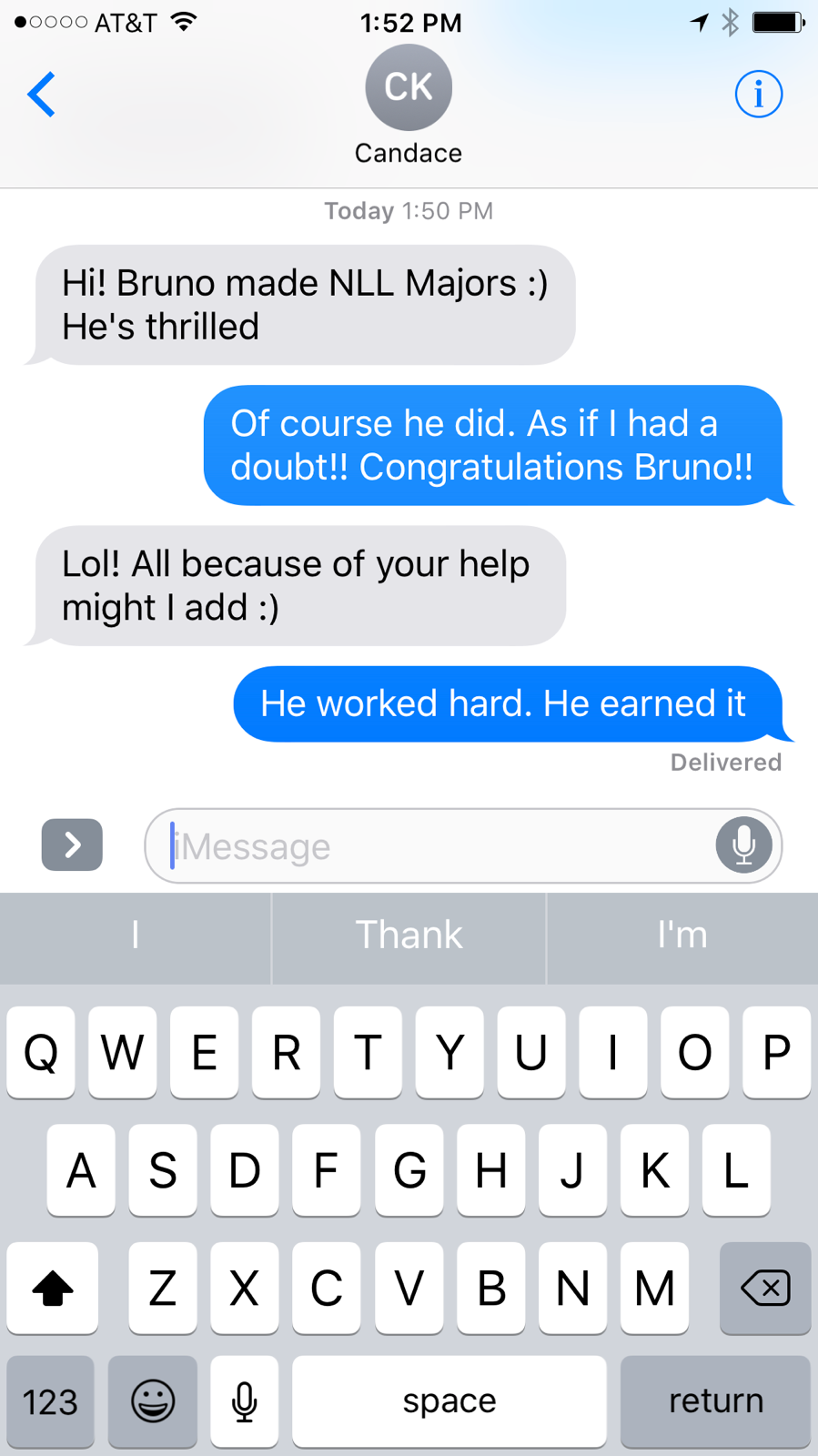Go back to the messages list
This screenshot has height=1456, width=818.
coord(41,94)
